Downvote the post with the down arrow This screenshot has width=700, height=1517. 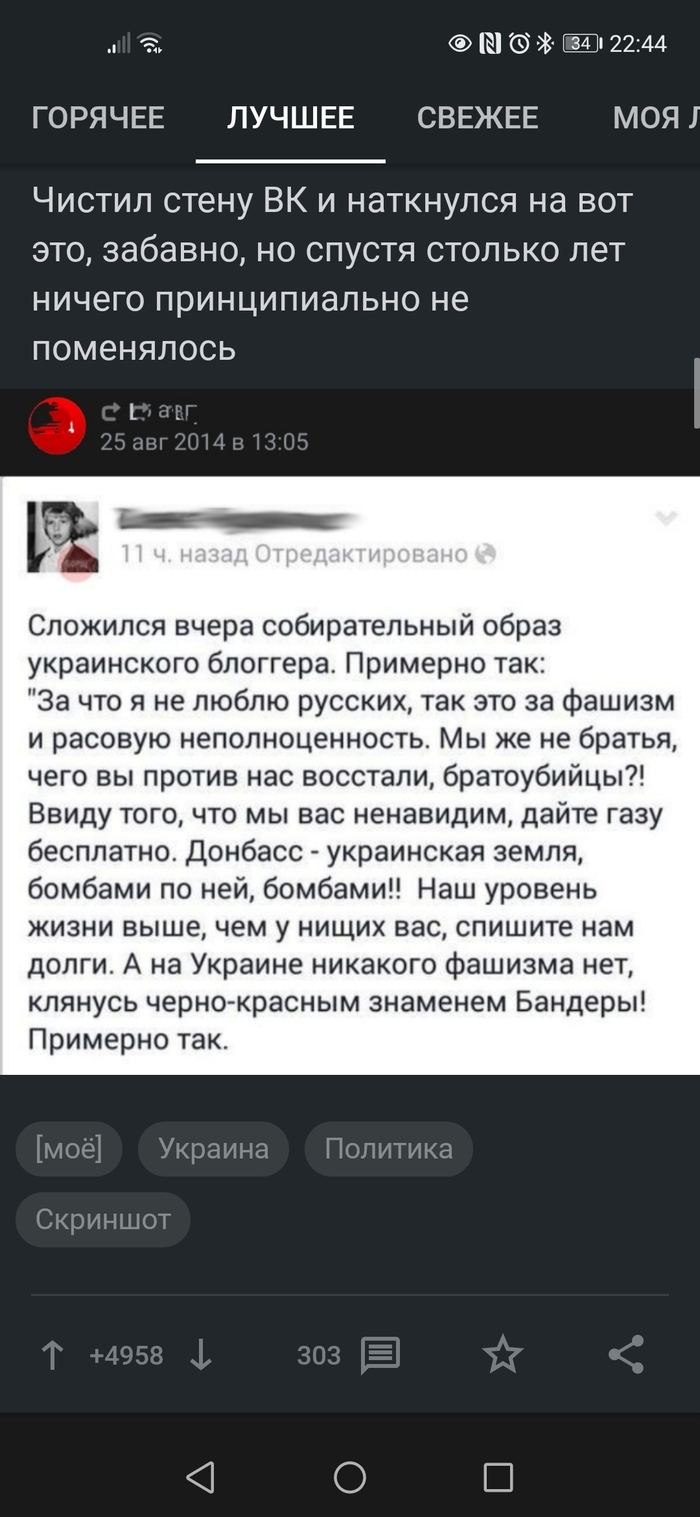click(x=201, y=1355)
